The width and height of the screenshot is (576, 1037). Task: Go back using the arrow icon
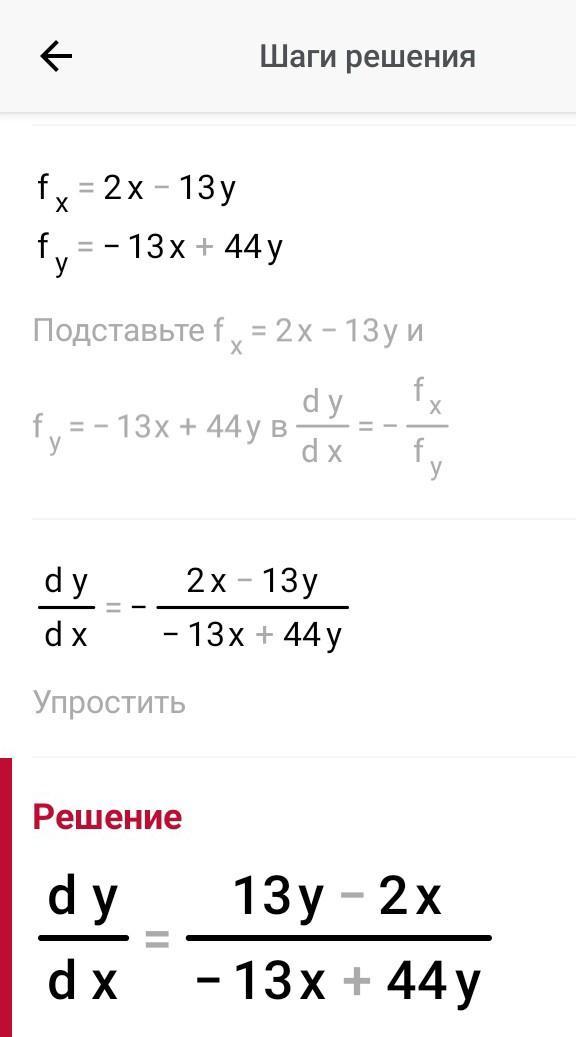(56, 57)
